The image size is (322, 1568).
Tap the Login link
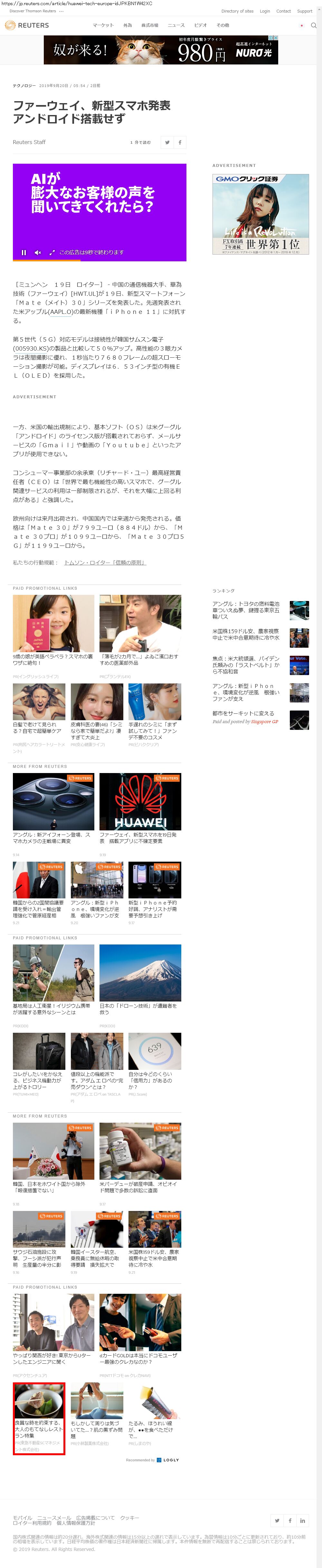click(265, 11)
